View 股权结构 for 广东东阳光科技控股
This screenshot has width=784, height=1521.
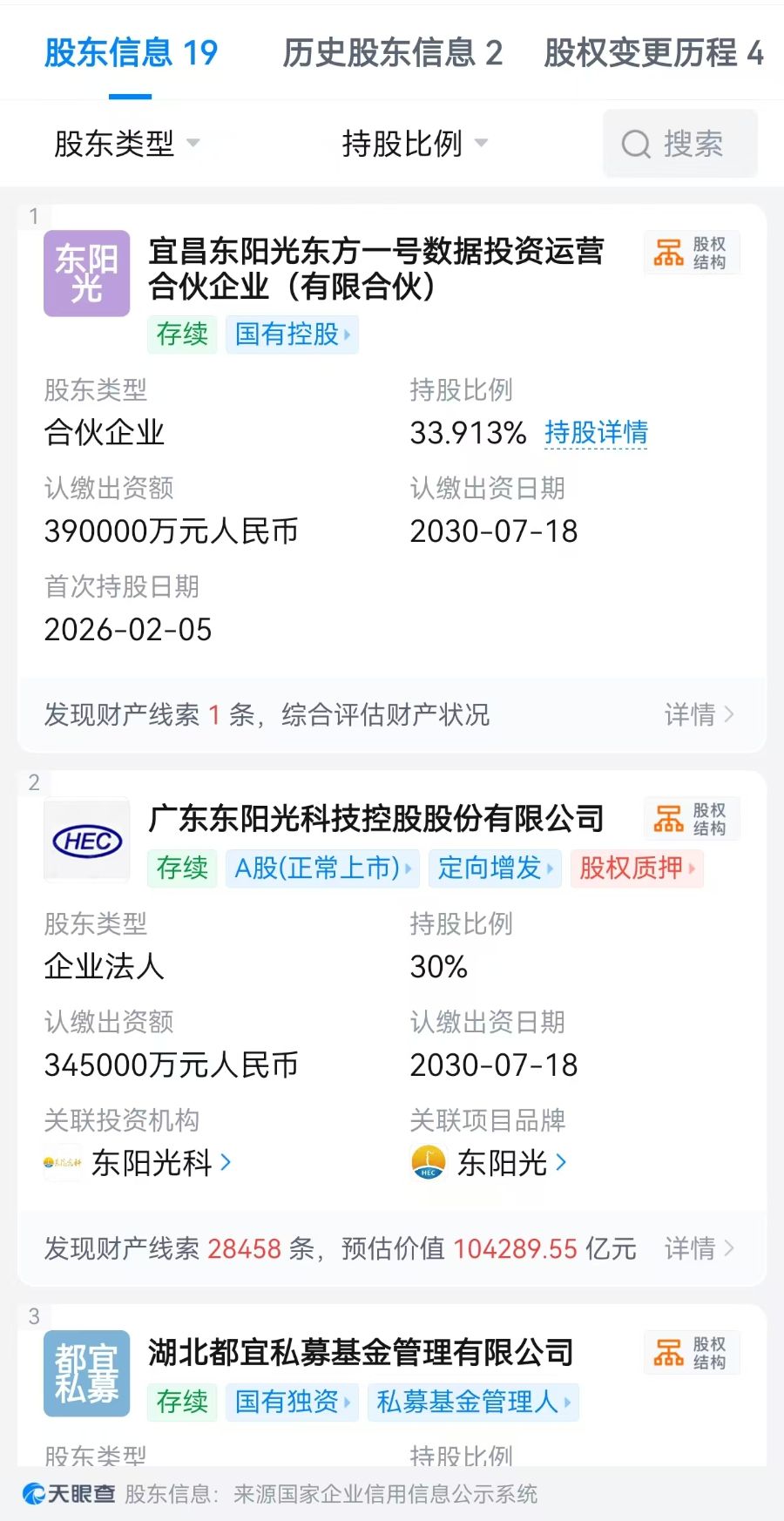692,819
